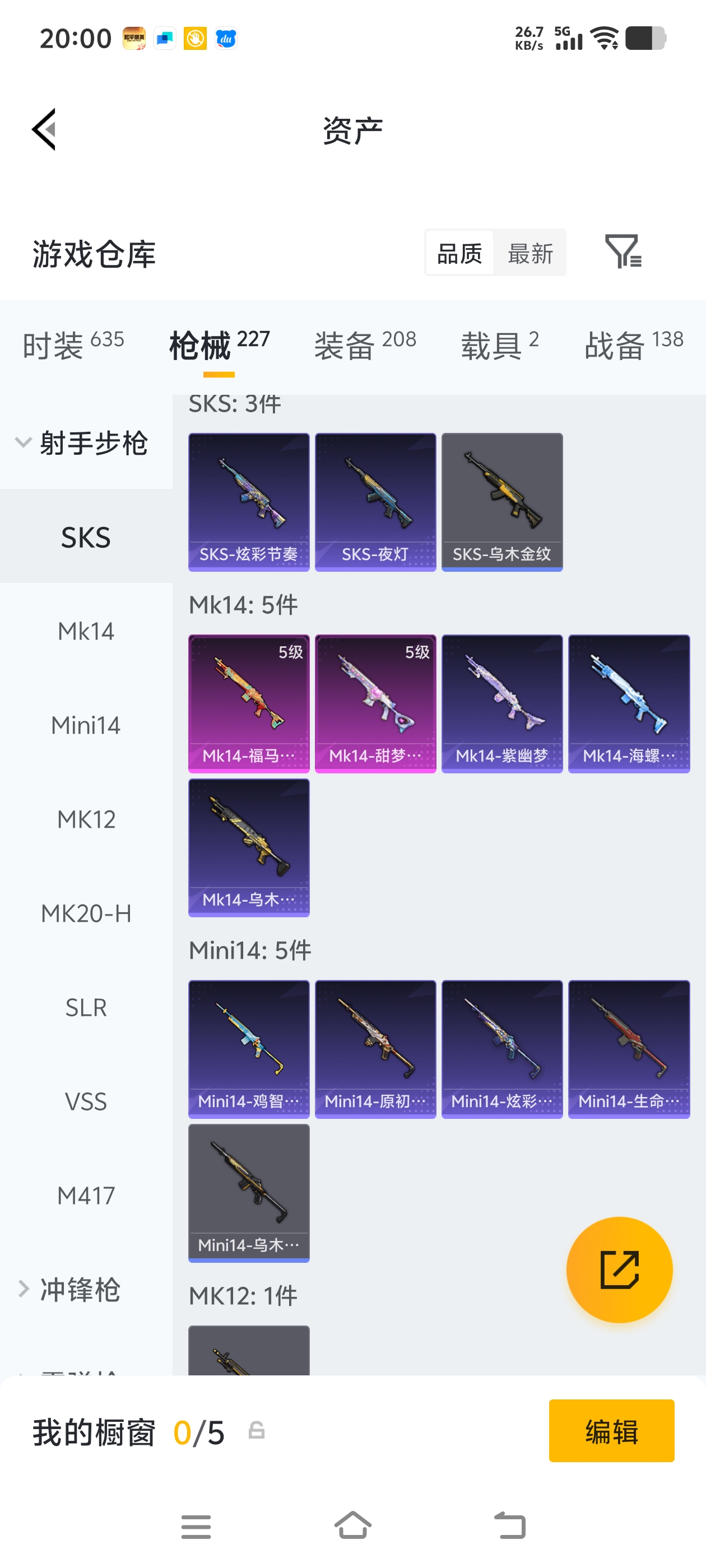View the Mk14-紫幽梦 skin
The width and height of the screenshot is (706, 1568).
coord(502,703)
